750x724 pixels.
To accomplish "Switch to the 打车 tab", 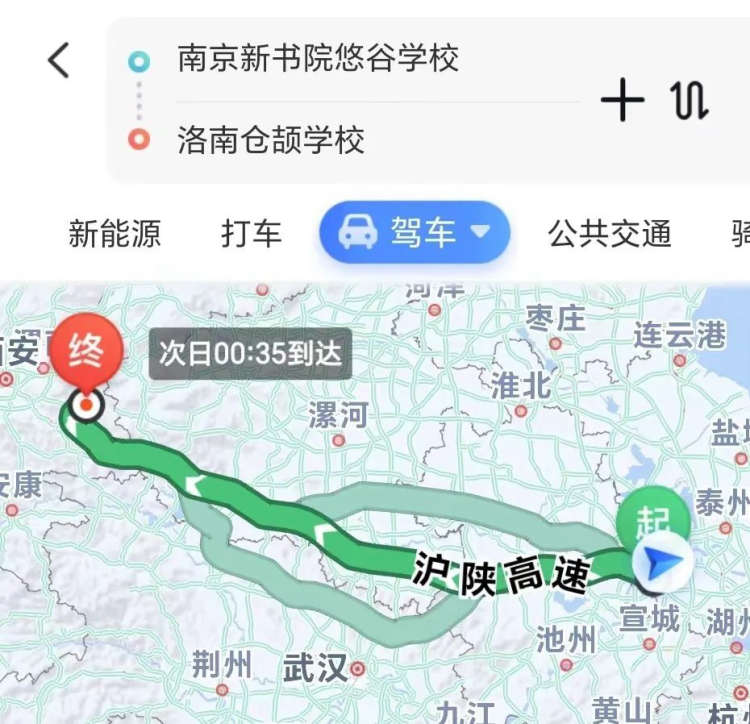I will (251, 234).
